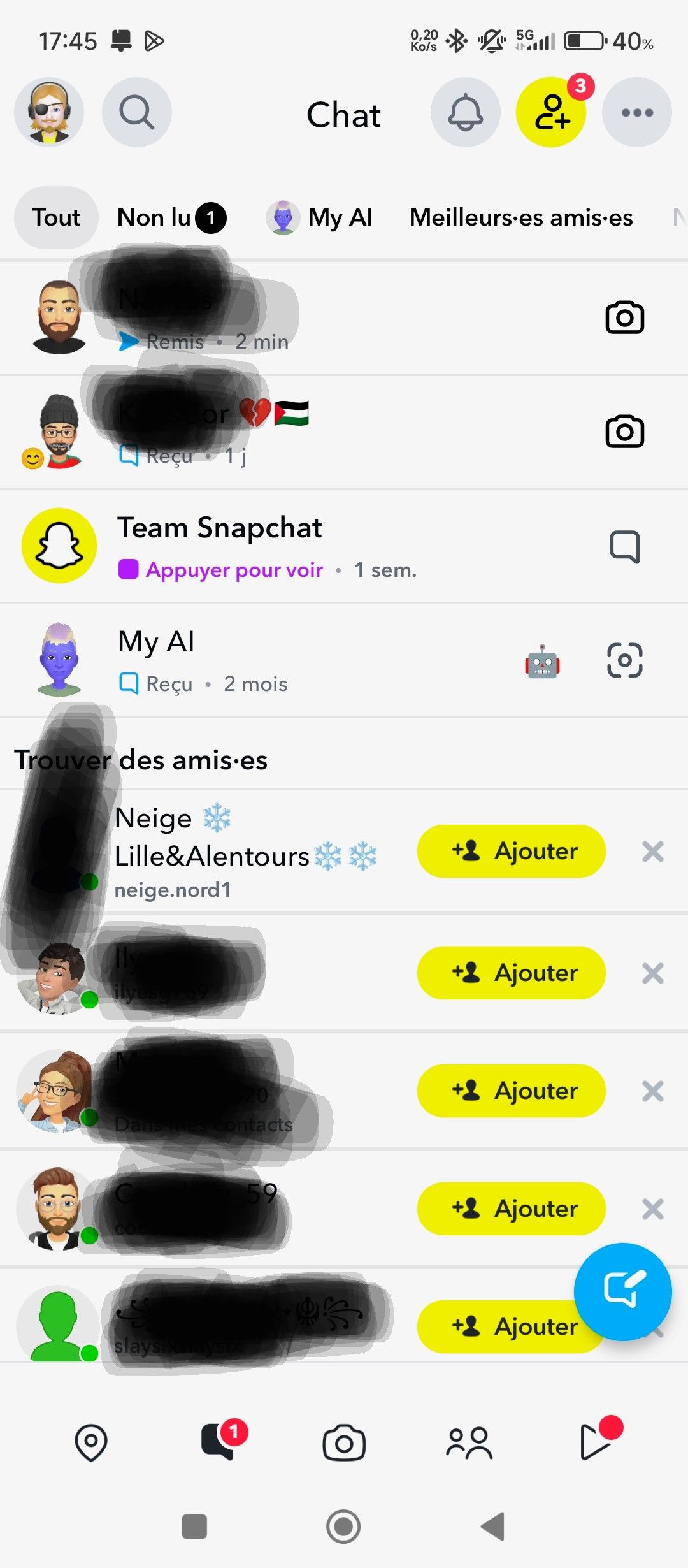Switch to Meilleurs·es amis·es filter
This screenshot has width=688, height=1568.
click(520, 218)
